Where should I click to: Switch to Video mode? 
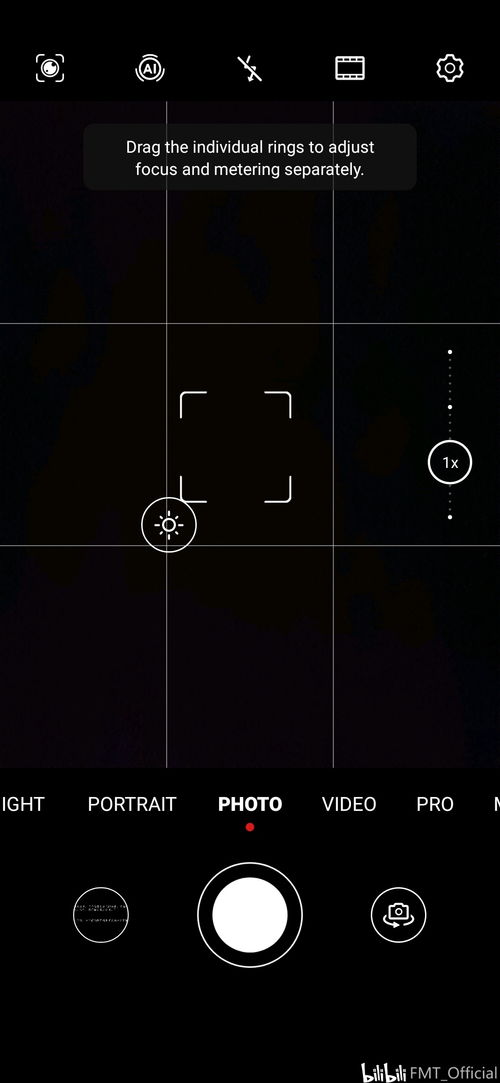[x=349, y=804]
